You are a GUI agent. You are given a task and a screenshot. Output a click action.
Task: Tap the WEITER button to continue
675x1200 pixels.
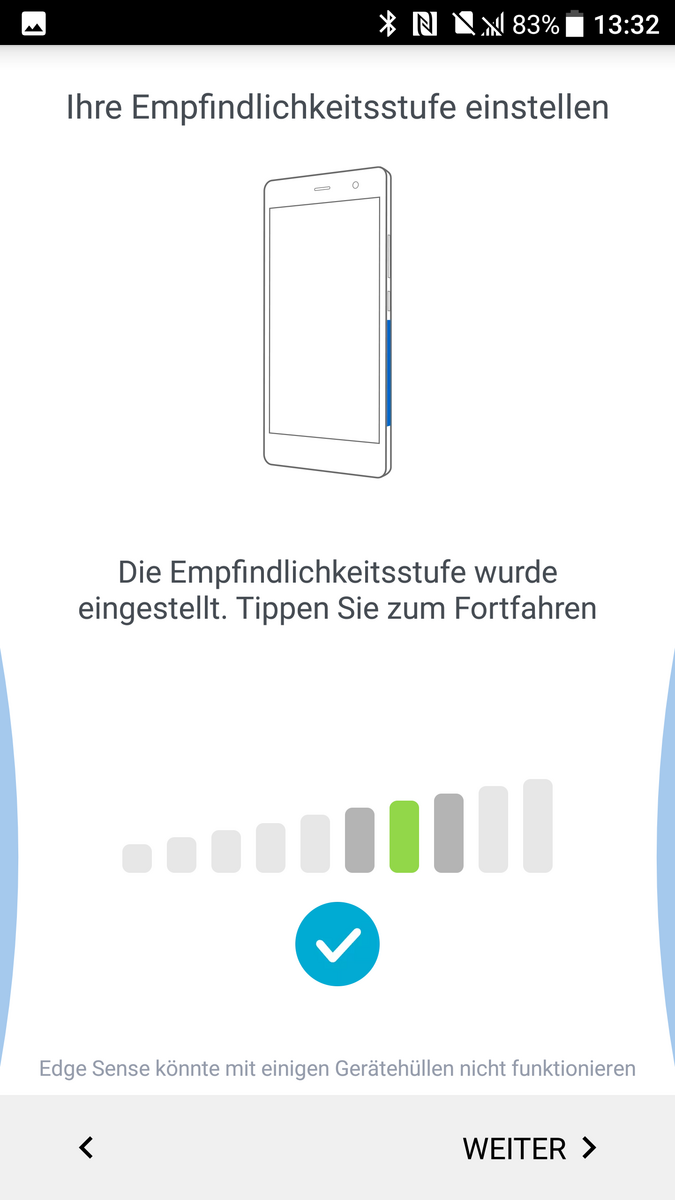[528, 1148]
